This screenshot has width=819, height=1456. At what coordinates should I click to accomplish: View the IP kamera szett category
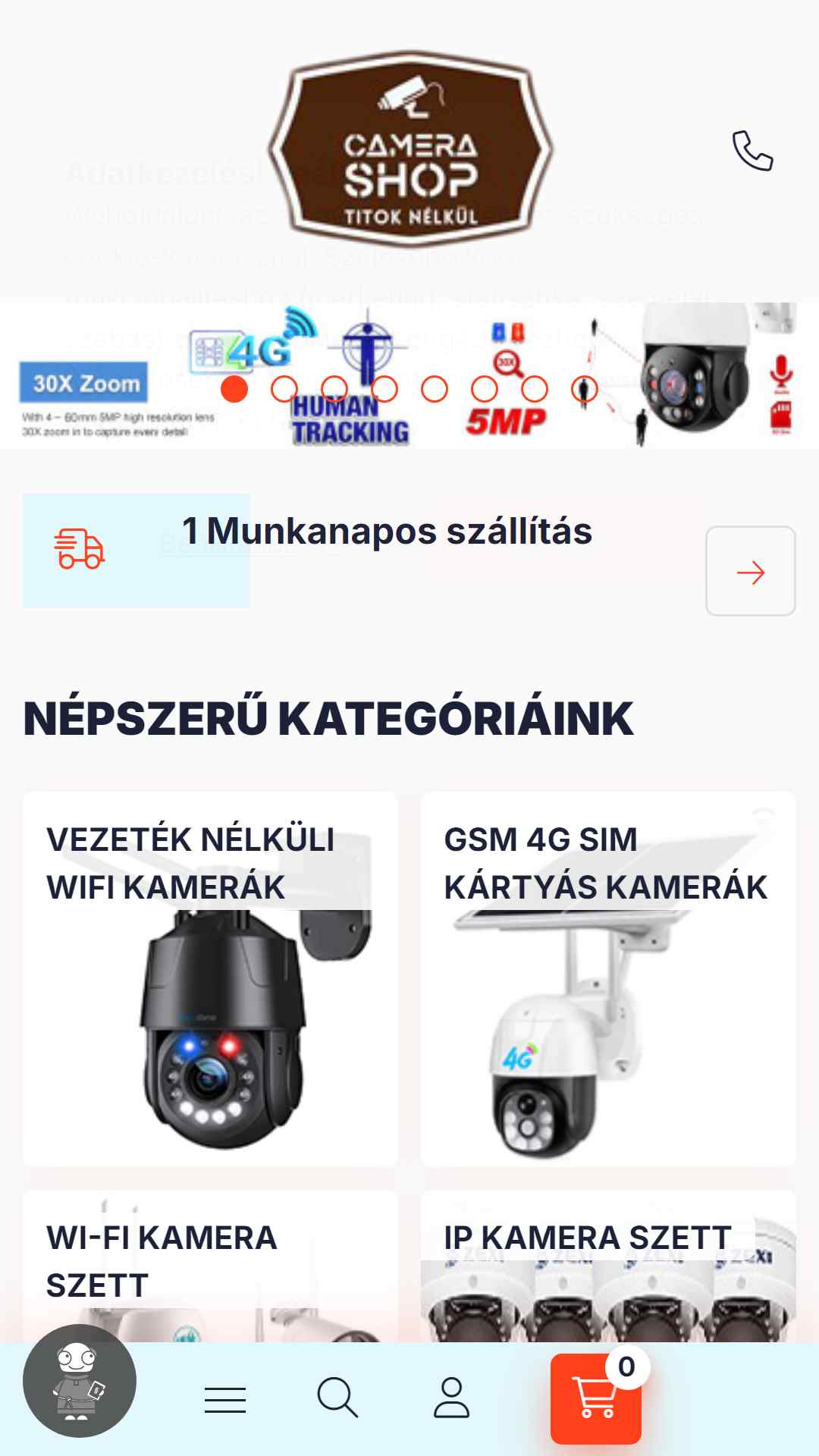point(608,1263)
